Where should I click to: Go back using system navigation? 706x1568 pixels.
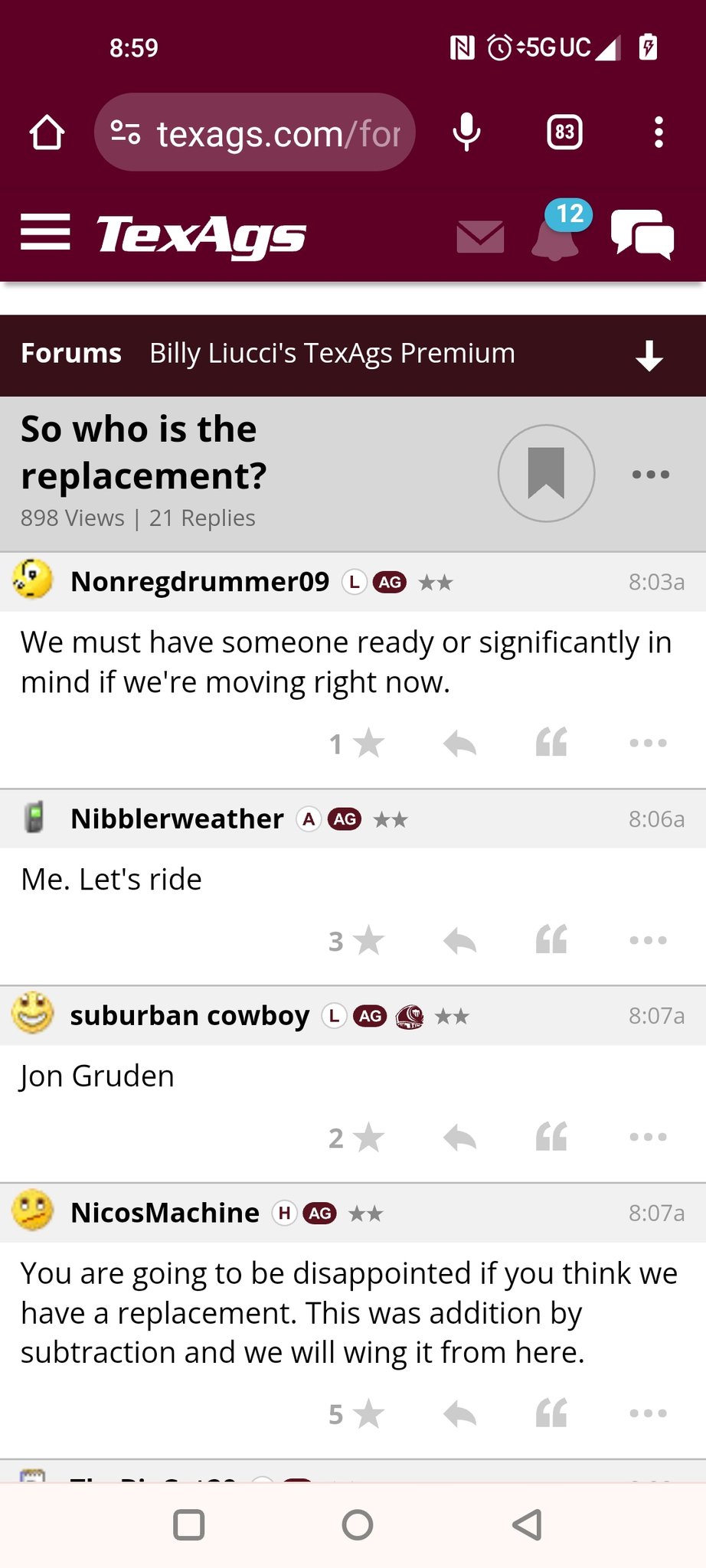click(x=528, y=1525)
